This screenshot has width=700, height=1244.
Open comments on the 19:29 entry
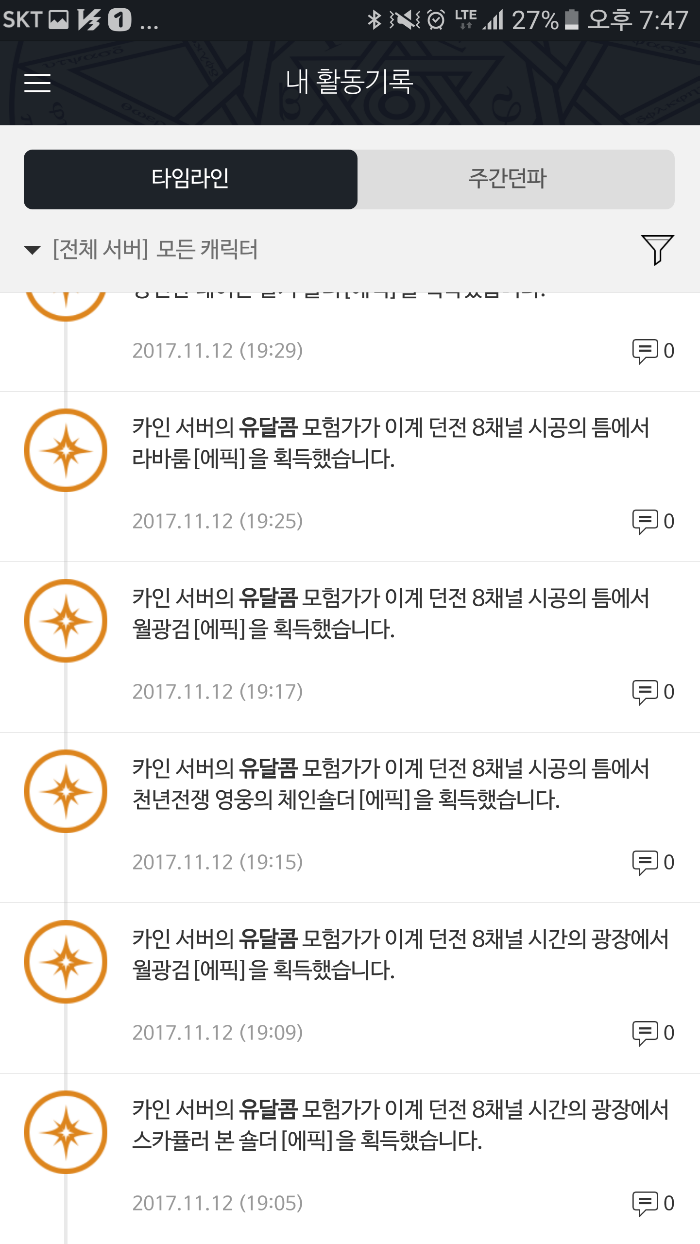coord(652,351)
